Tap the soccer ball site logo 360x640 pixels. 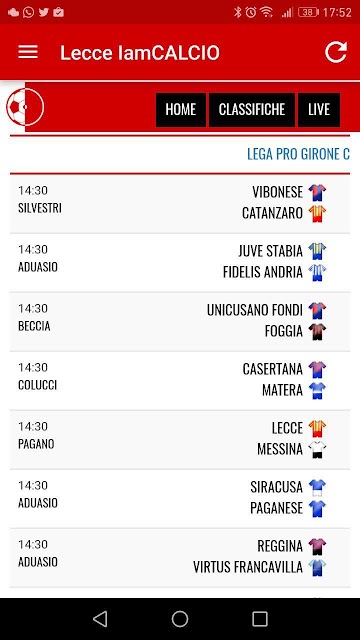[x=24, y=107]
